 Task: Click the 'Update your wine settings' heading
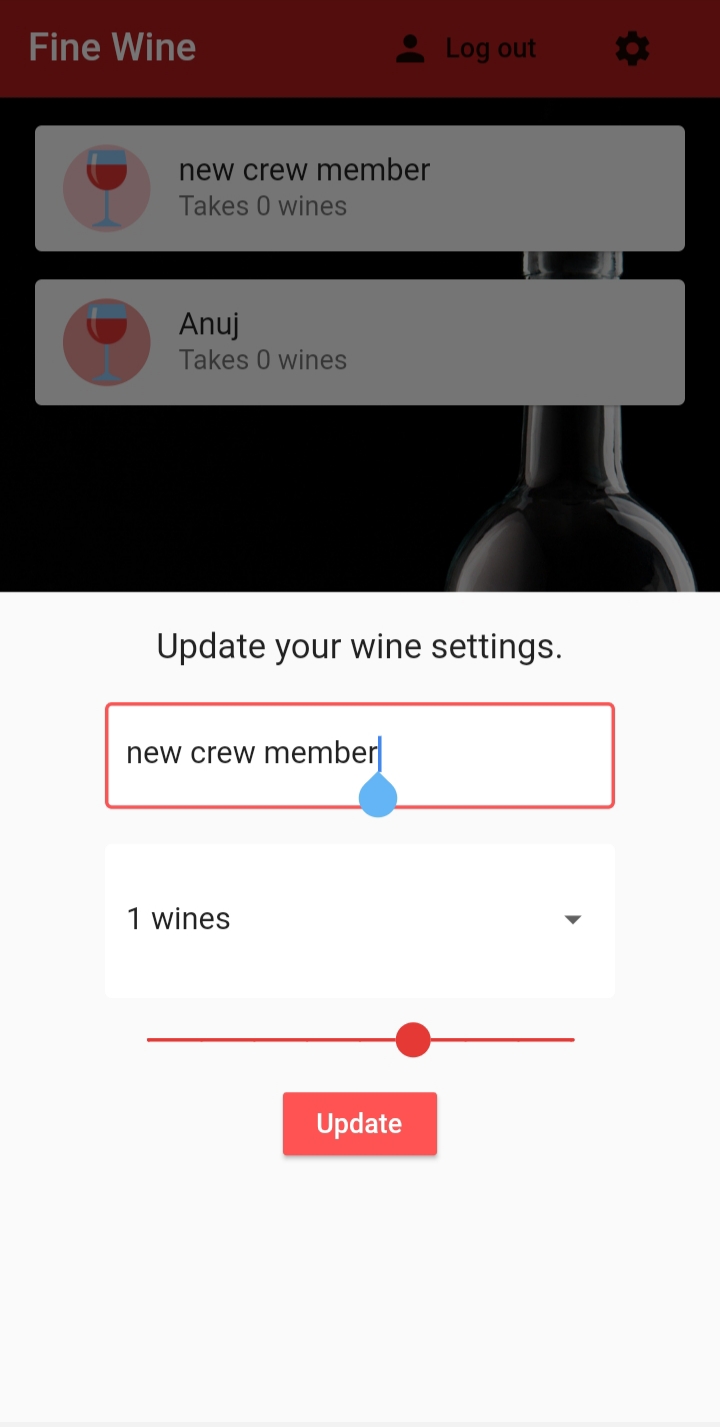(360, 646)
